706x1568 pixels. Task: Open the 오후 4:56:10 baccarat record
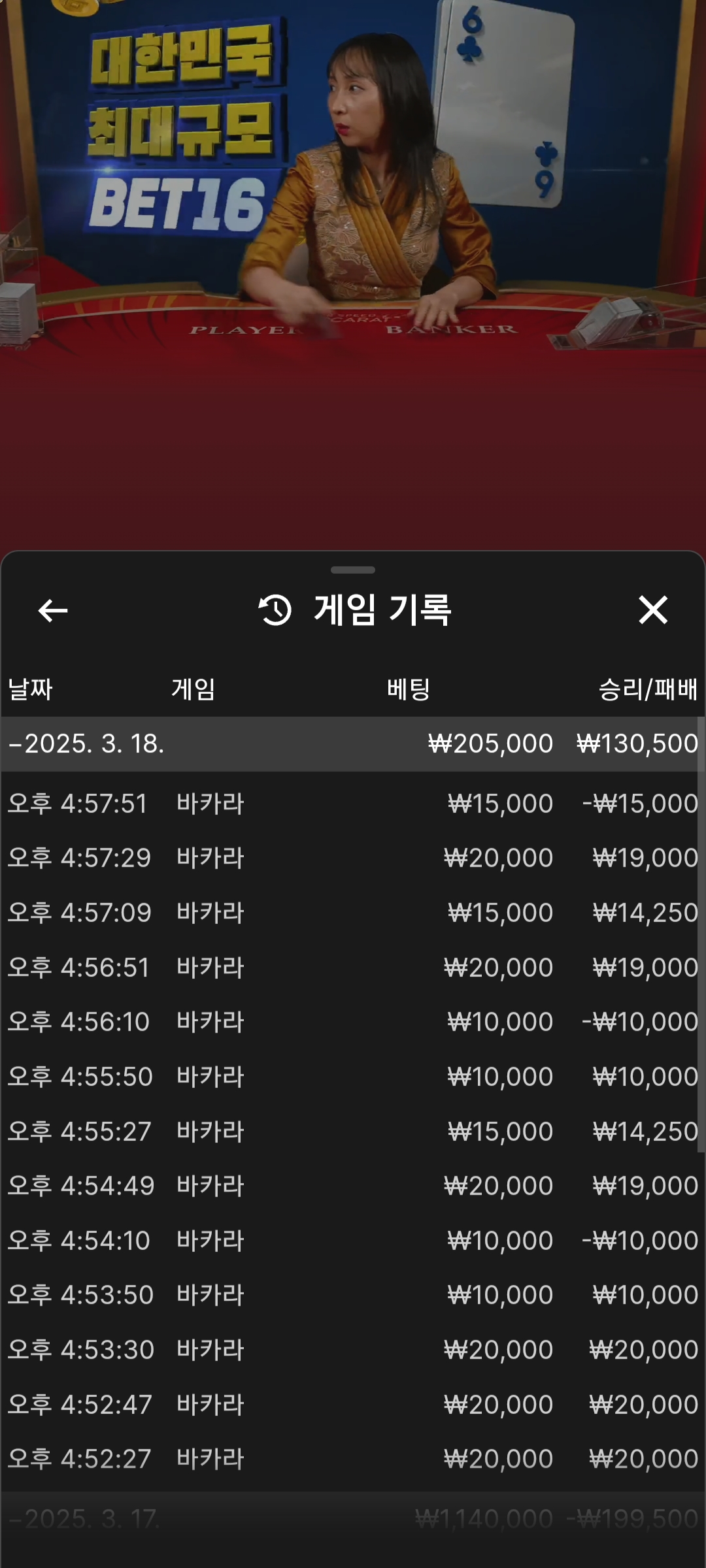click(353, 1022)
